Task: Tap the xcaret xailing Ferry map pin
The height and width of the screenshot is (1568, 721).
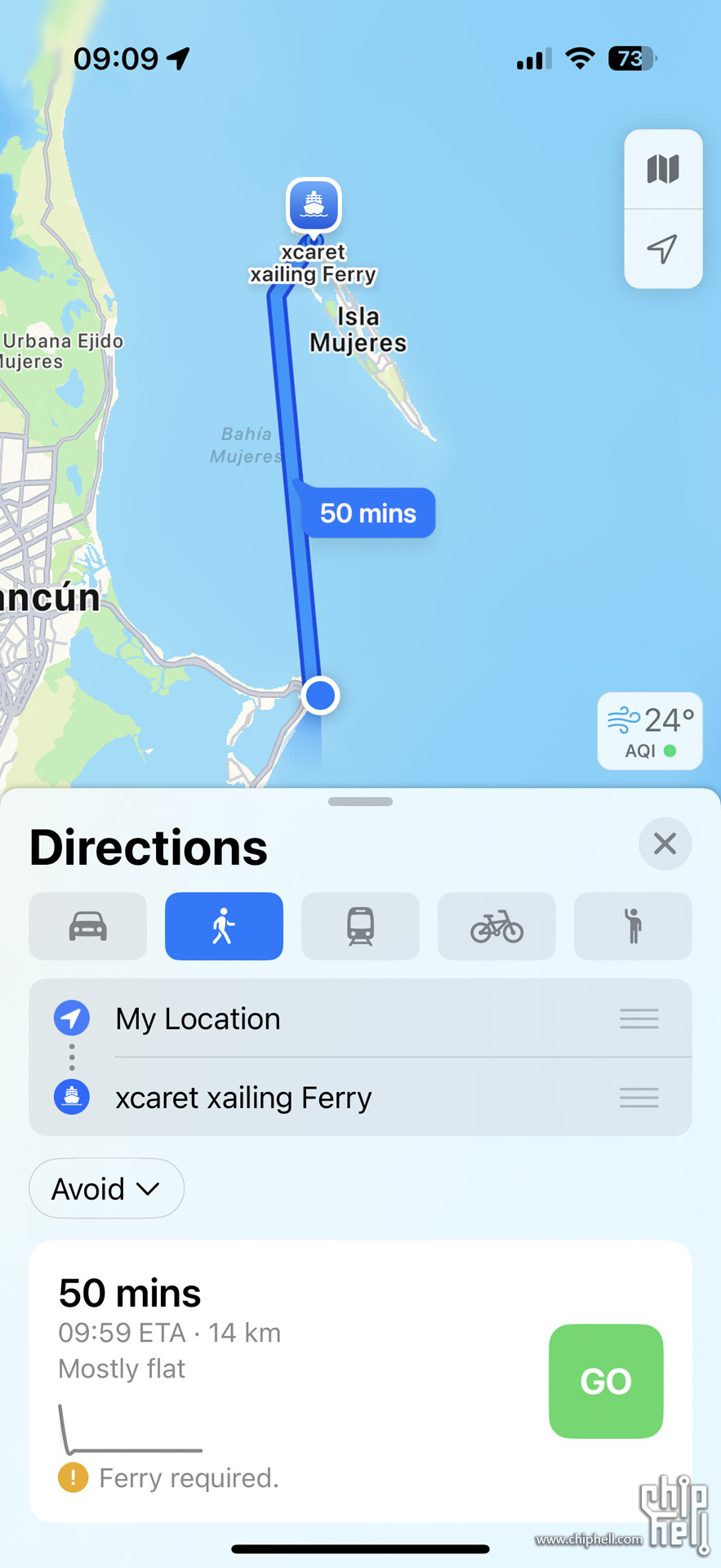Action: coord(314,204)
